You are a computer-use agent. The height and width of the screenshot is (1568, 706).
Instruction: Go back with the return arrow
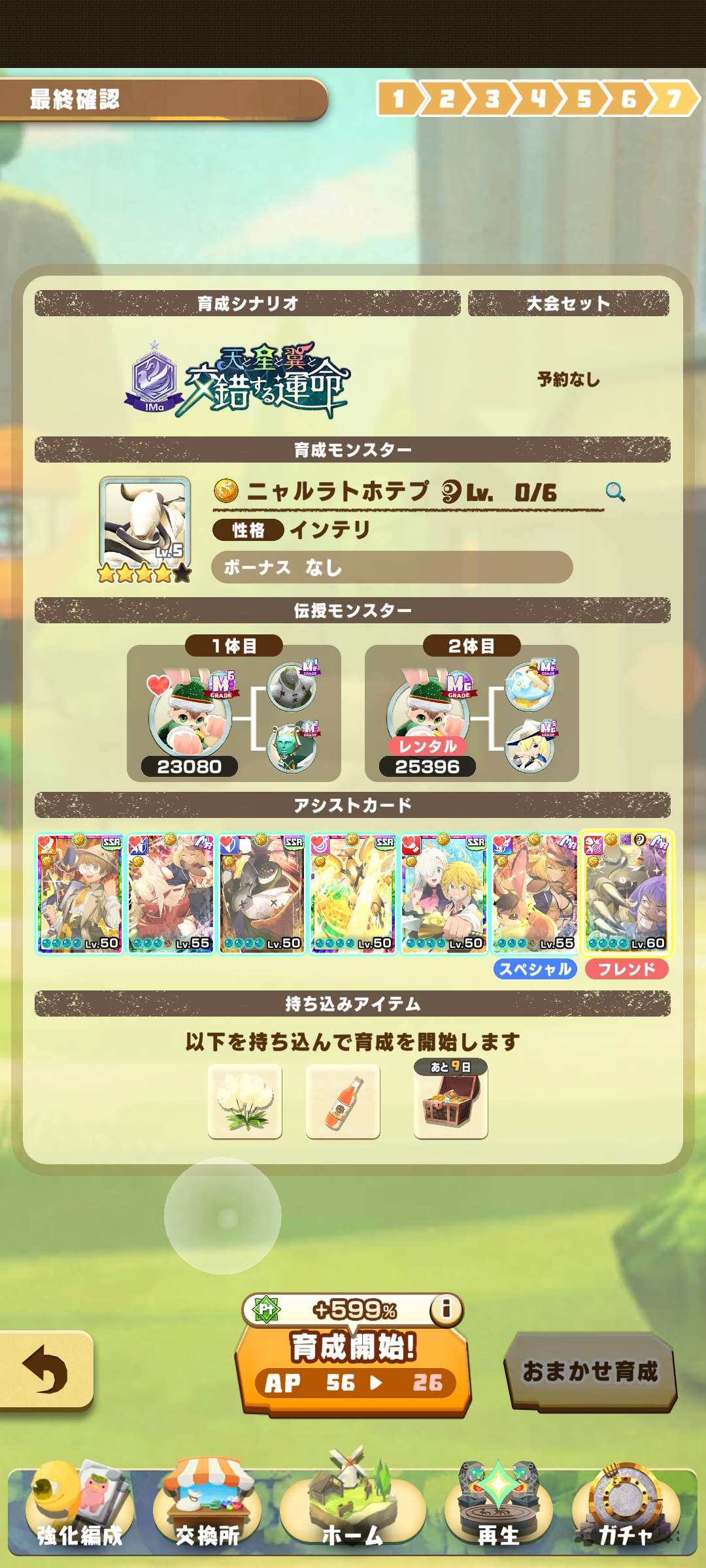[44, 1369]
